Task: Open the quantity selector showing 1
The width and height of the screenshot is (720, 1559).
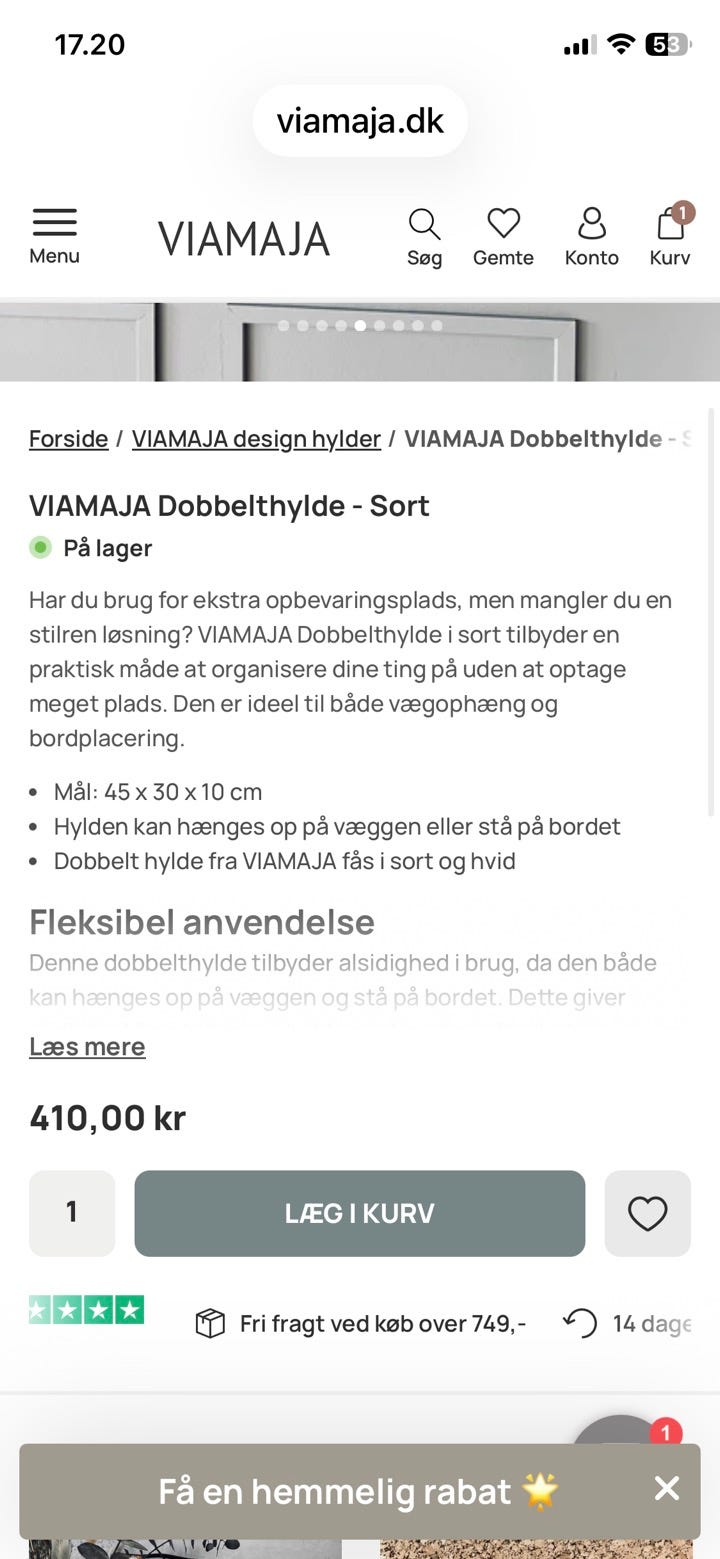Action: click(71, 1213)
